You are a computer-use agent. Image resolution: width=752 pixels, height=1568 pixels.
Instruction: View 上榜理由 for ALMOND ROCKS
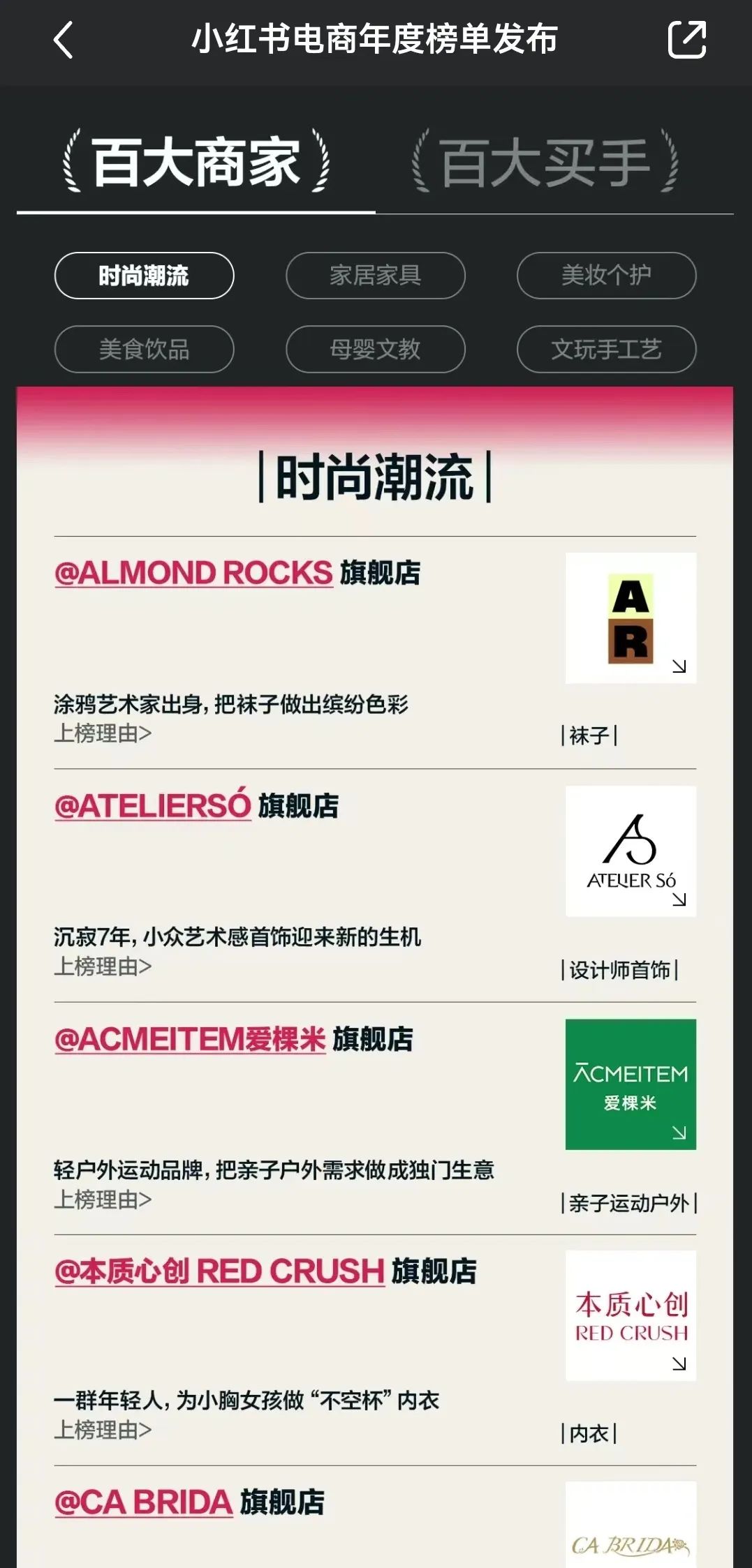coord(103,733)
